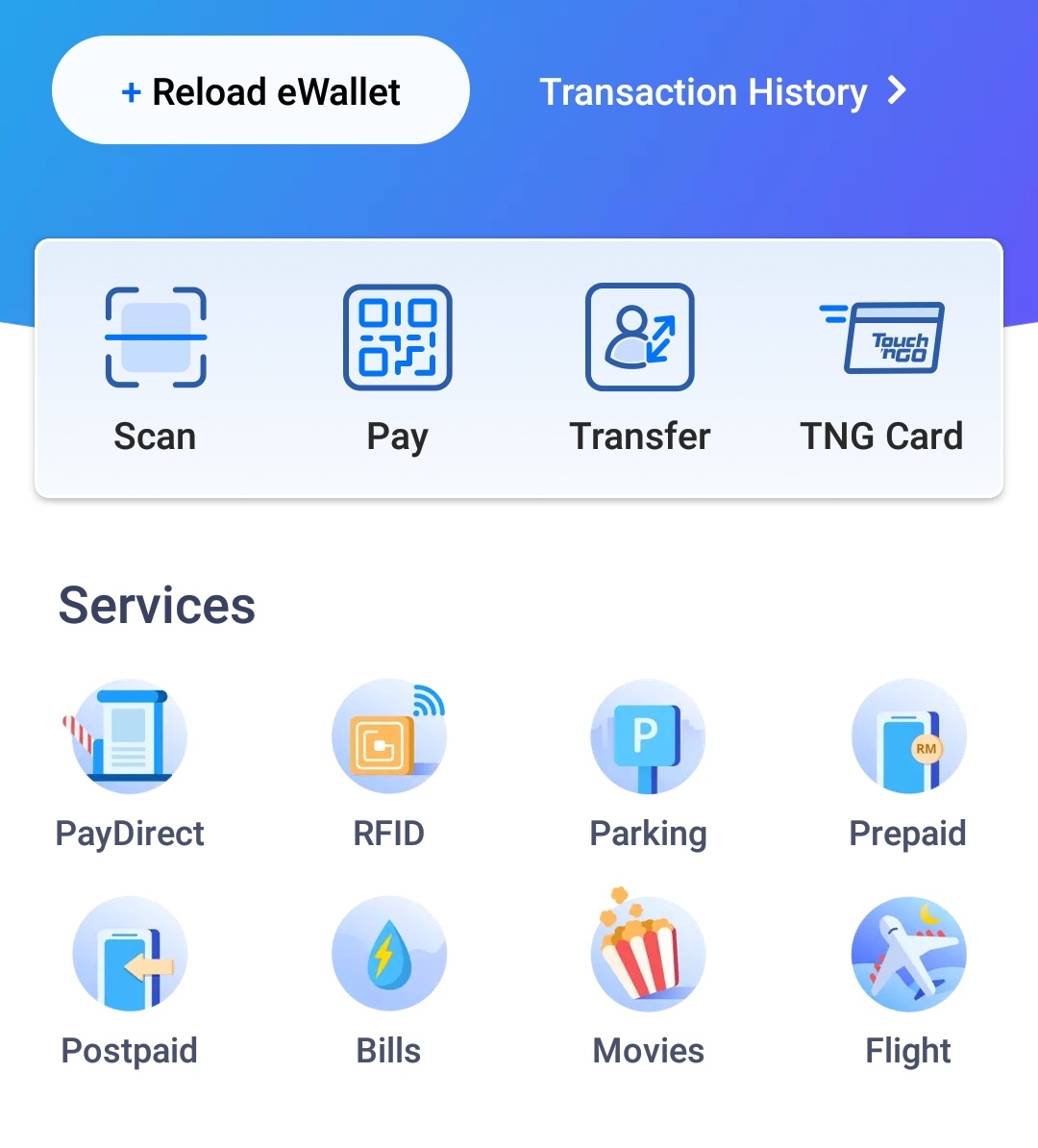This screenshot has height=1148, width=1038.
Task: Open the TNG Card section
Action: point(881,365)
